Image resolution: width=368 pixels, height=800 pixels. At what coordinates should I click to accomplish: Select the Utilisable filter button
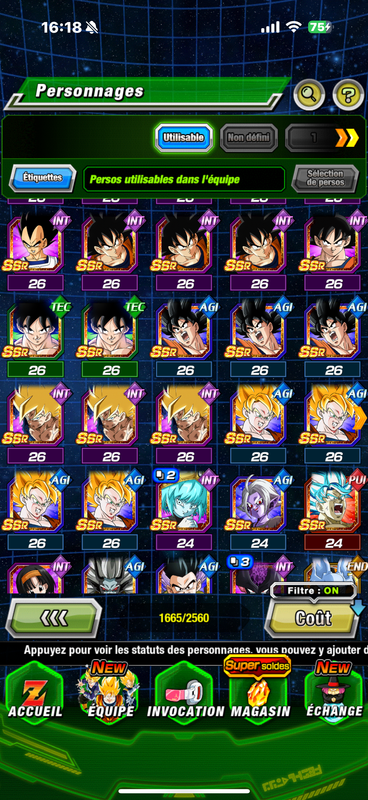click(x=183, y=137)
